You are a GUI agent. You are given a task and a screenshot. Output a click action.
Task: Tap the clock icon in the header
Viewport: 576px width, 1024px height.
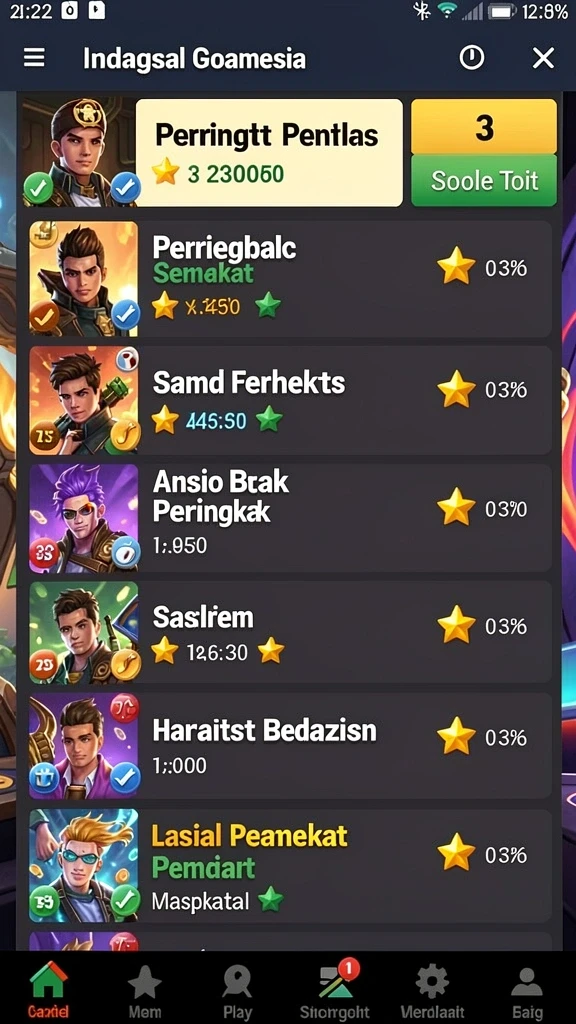[x=472, y=59]
